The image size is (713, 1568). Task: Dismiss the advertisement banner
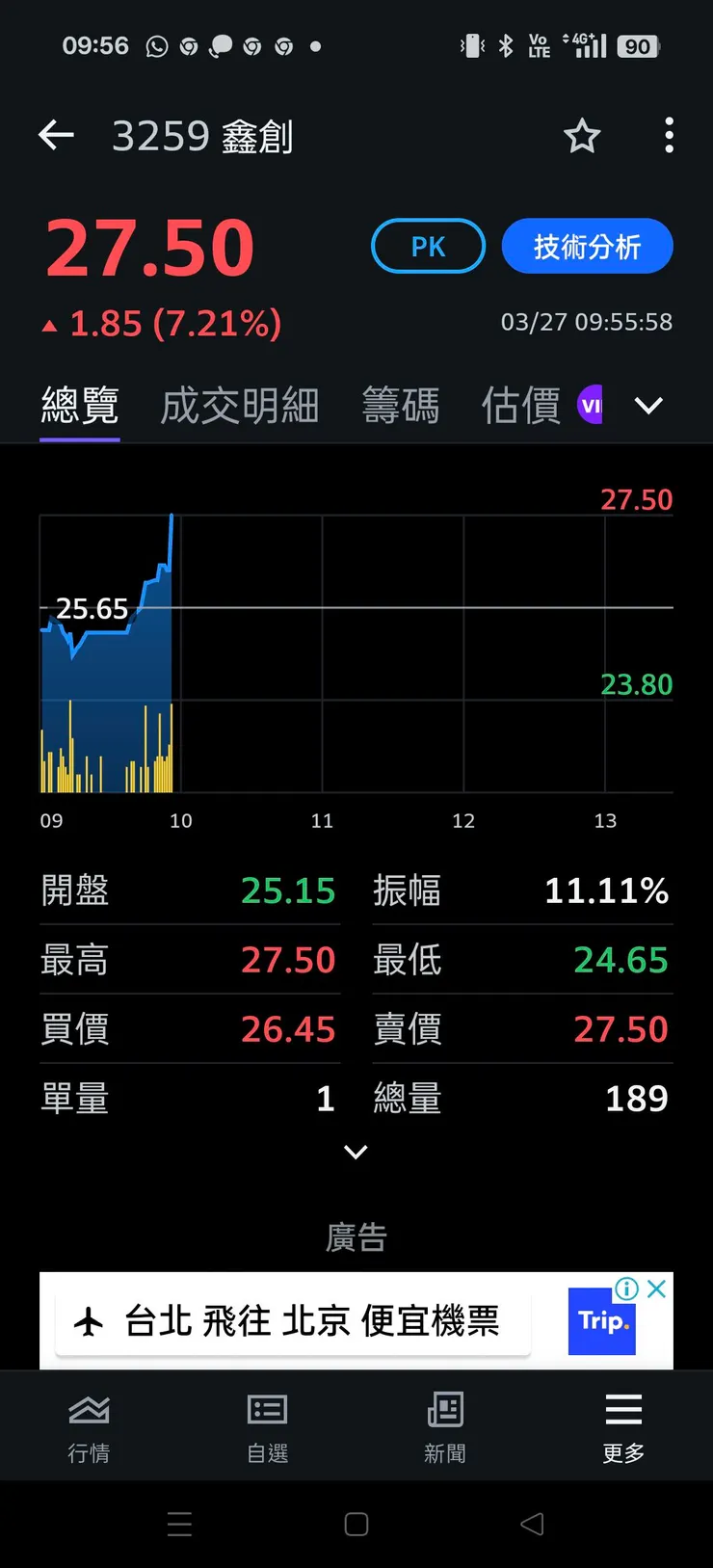(656, 1289)
